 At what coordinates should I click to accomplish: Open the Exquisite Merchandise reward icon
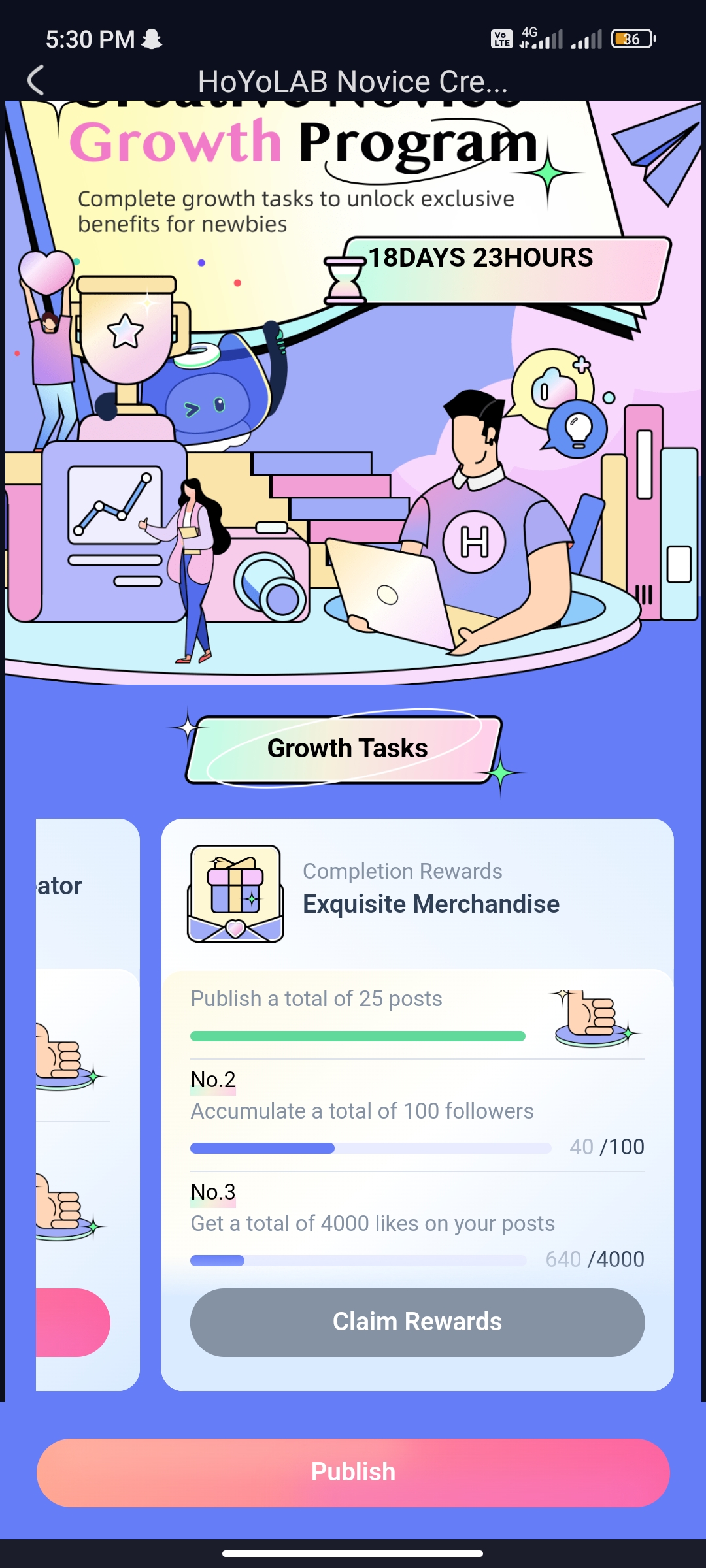pyautogui.click(x=235, y=893)
